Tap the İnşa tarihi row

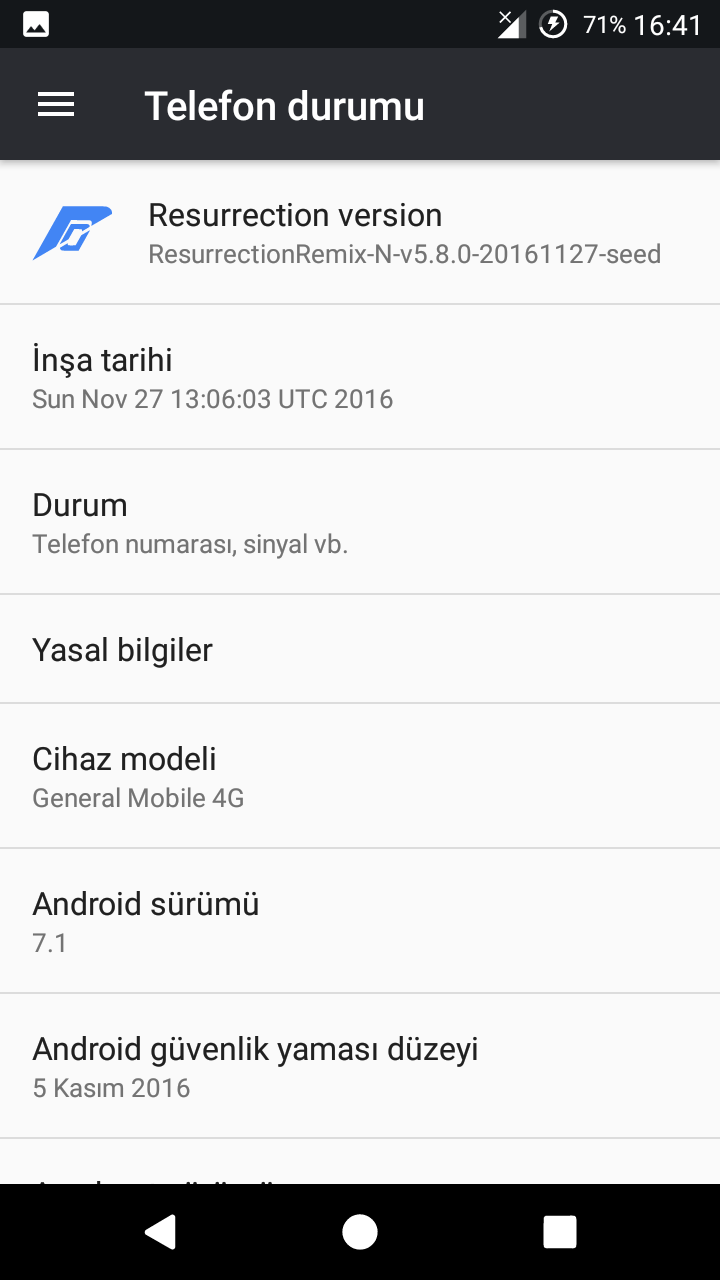[x=360, y=378]
